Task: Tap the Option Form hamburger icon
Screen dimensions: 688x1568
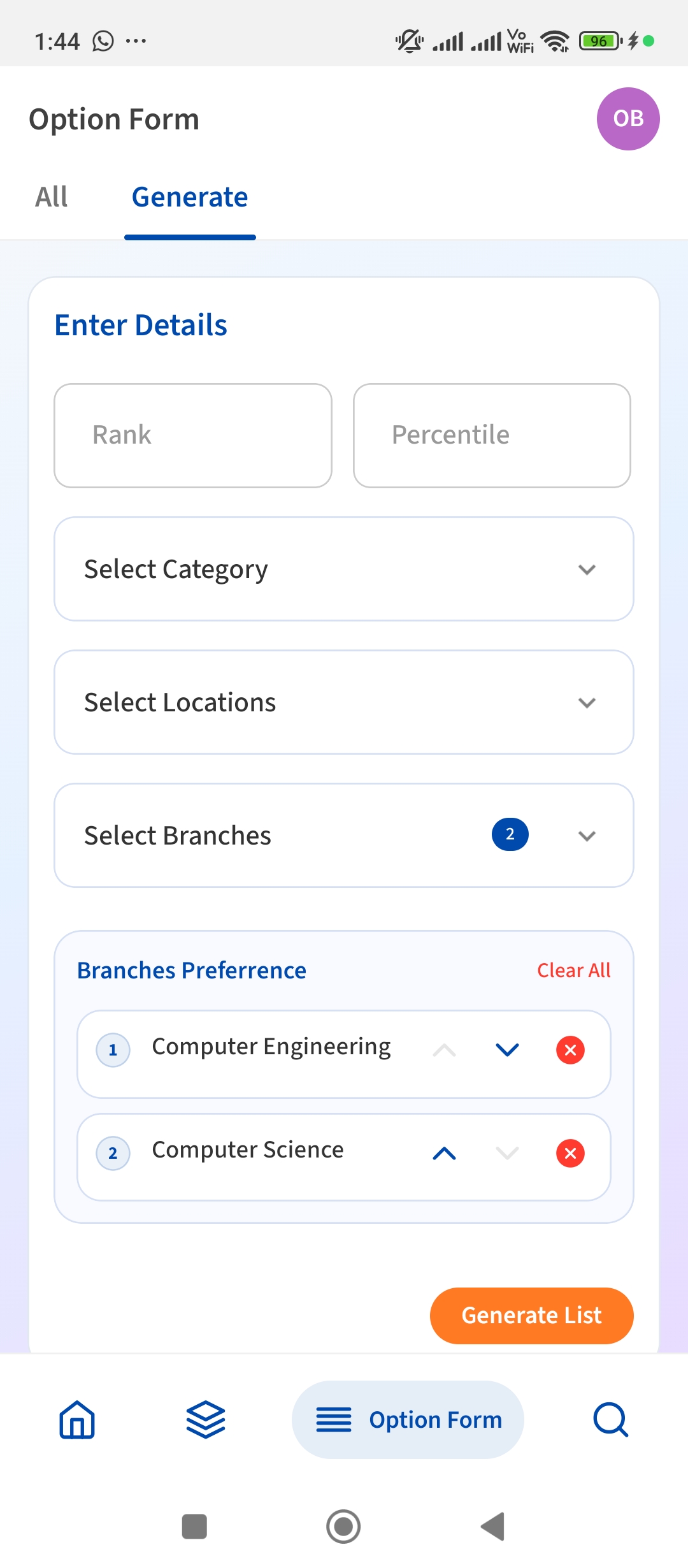Action: (334, 1419)
